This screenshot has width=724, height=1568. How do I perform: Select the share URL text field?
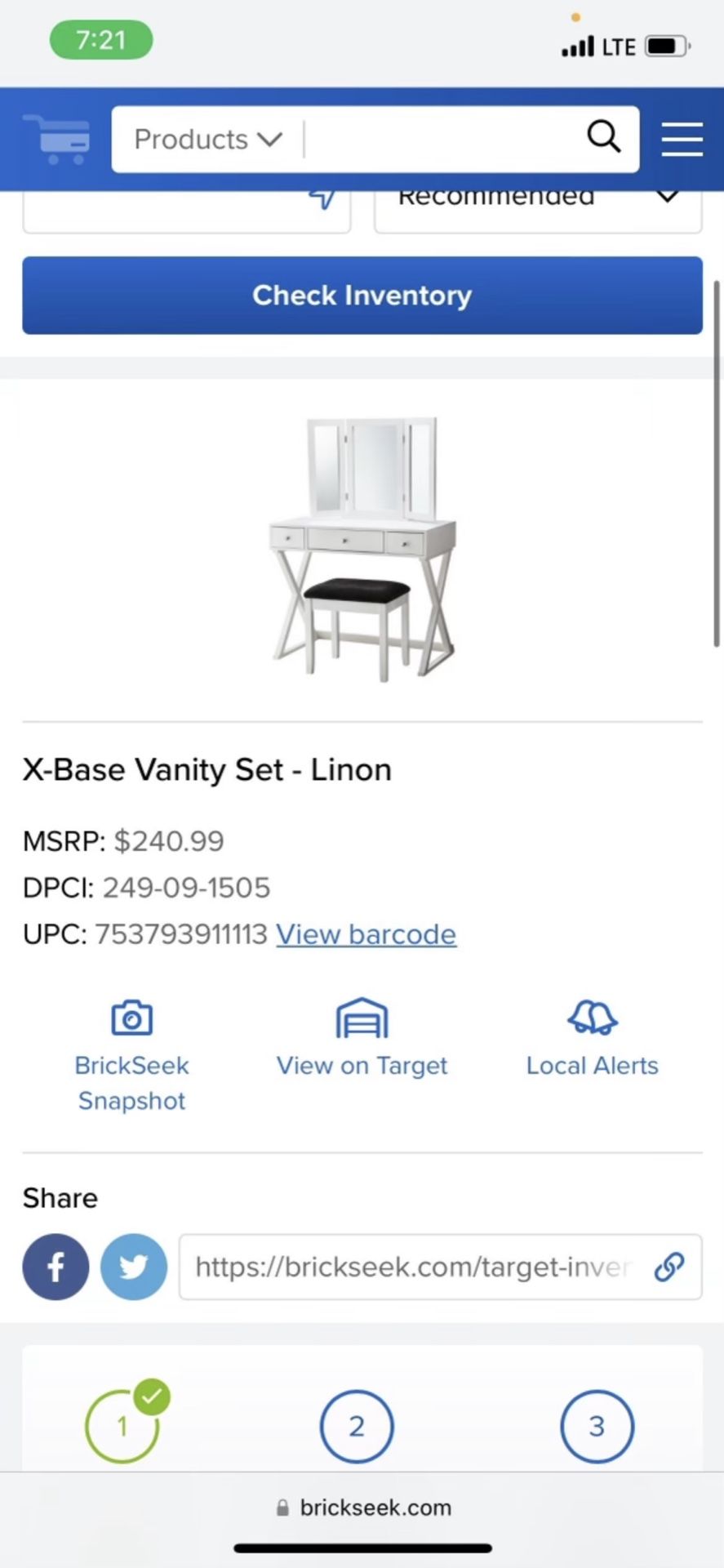pos(412,1267)
